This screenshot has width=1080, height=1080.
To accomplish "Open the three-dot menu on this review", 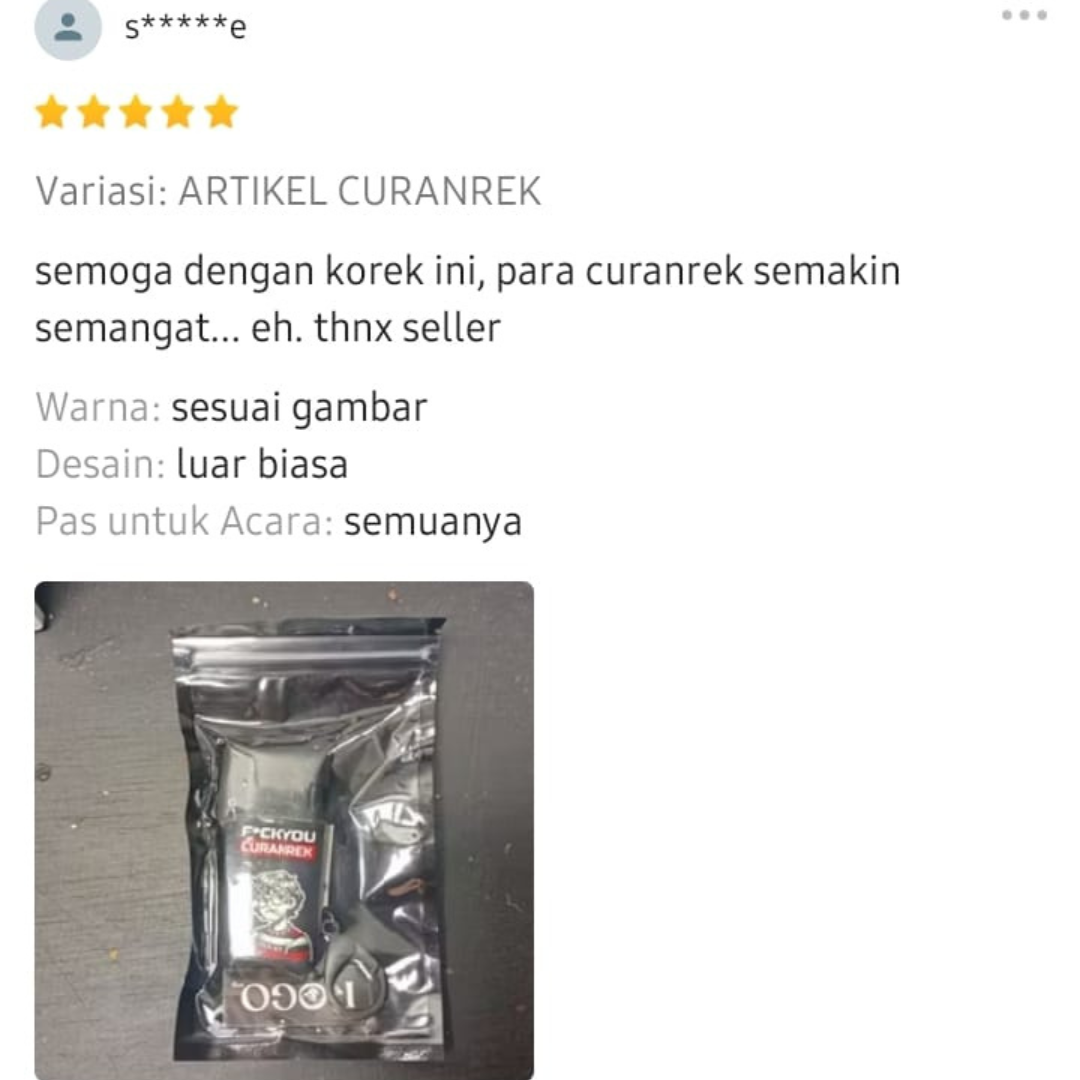I will [1025, 15].
